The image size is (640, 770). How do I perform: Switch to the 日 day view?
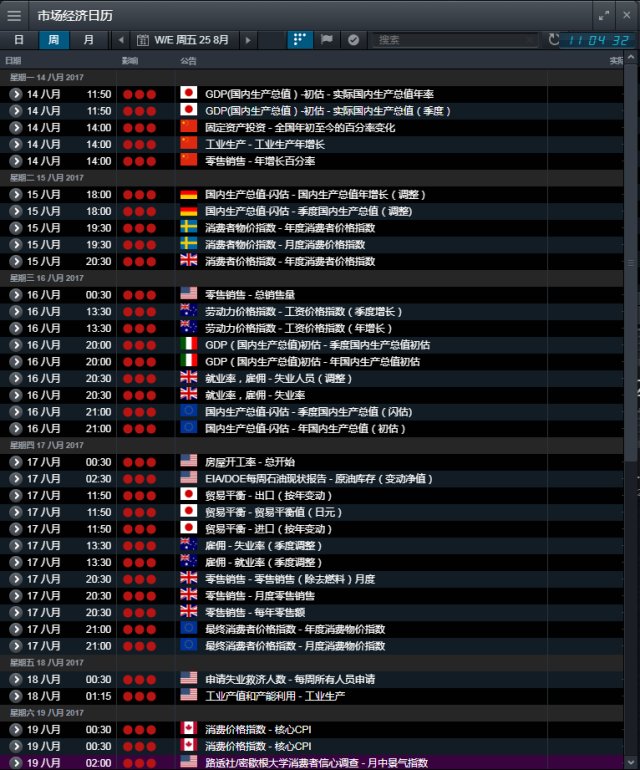pyautogui.click(x=19, y=40)
